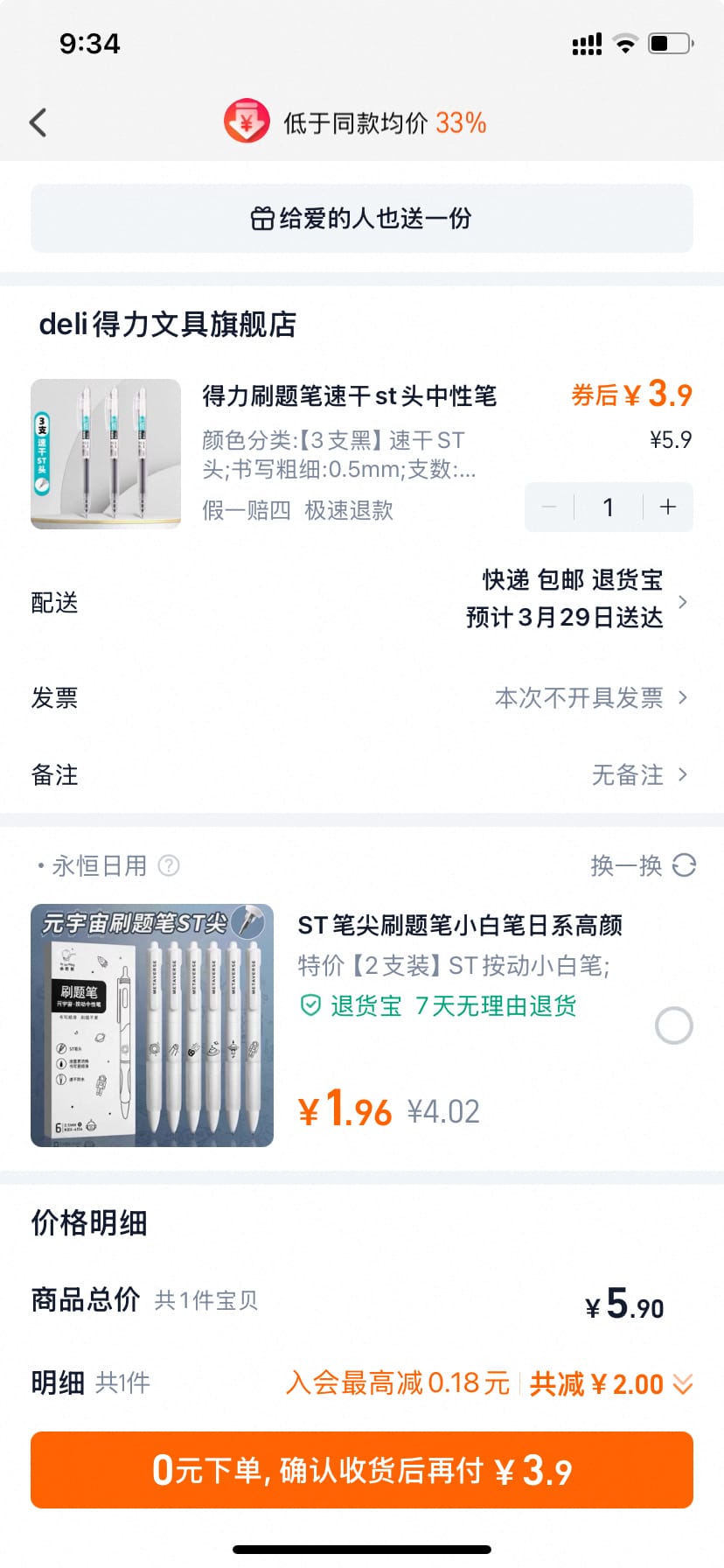The width and height of the screenshot is (724, 1568).
Task: Click the question mark icon next to 永恒日用
Action: click(169, 865)
